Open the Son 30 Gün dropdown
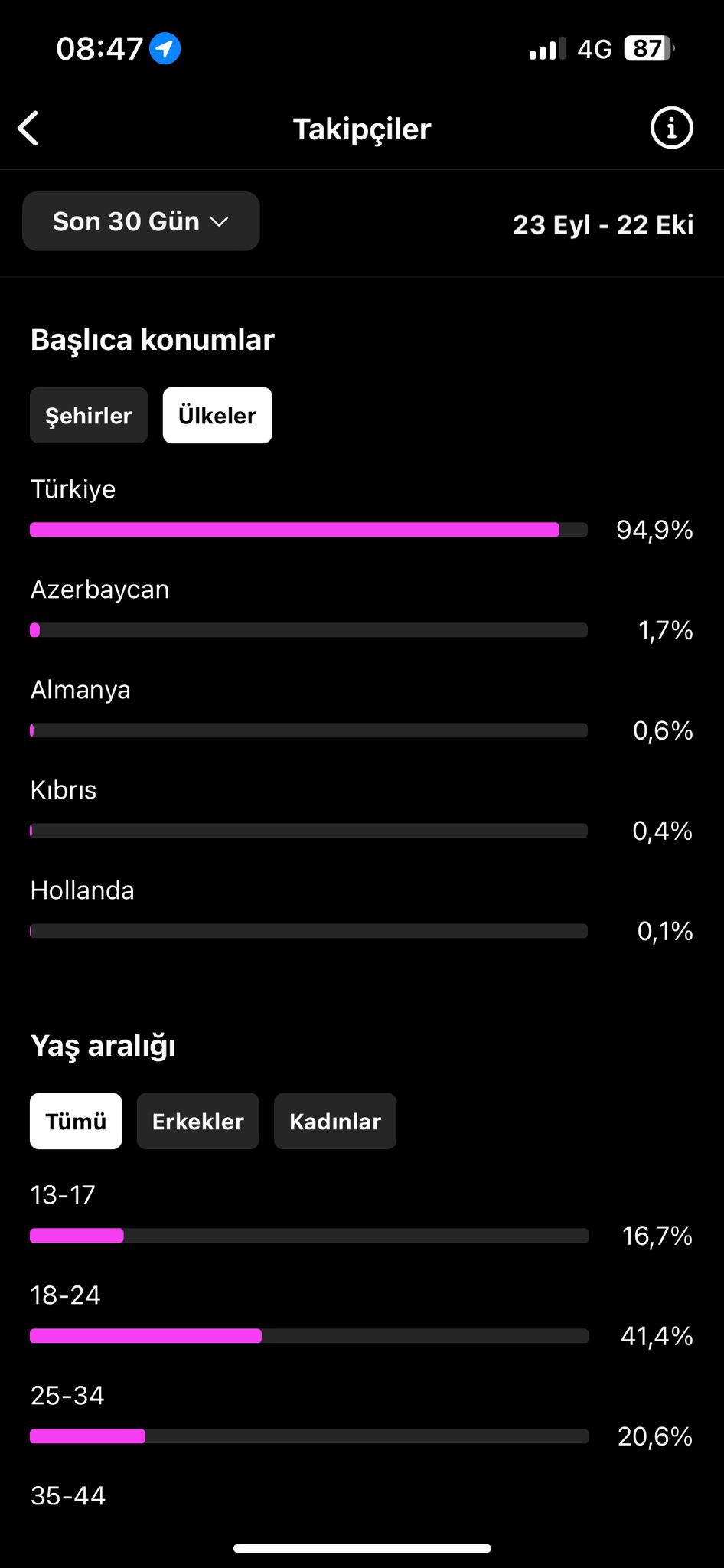Image resolution: width=724 pixels, height=1568 pixels. pyautogui.click(x=141, y=221)
